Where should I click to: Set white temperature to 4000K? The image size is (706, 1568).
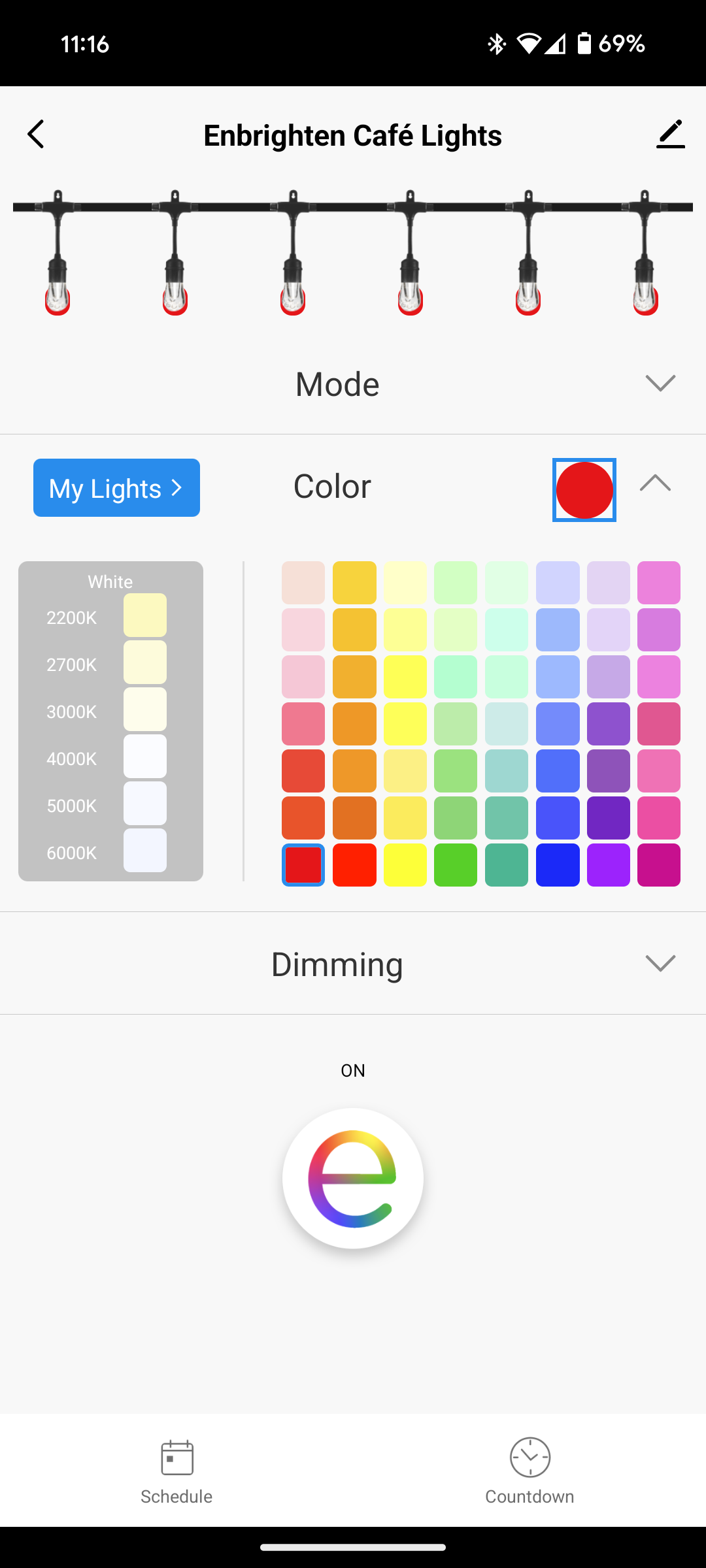point(145,757)
